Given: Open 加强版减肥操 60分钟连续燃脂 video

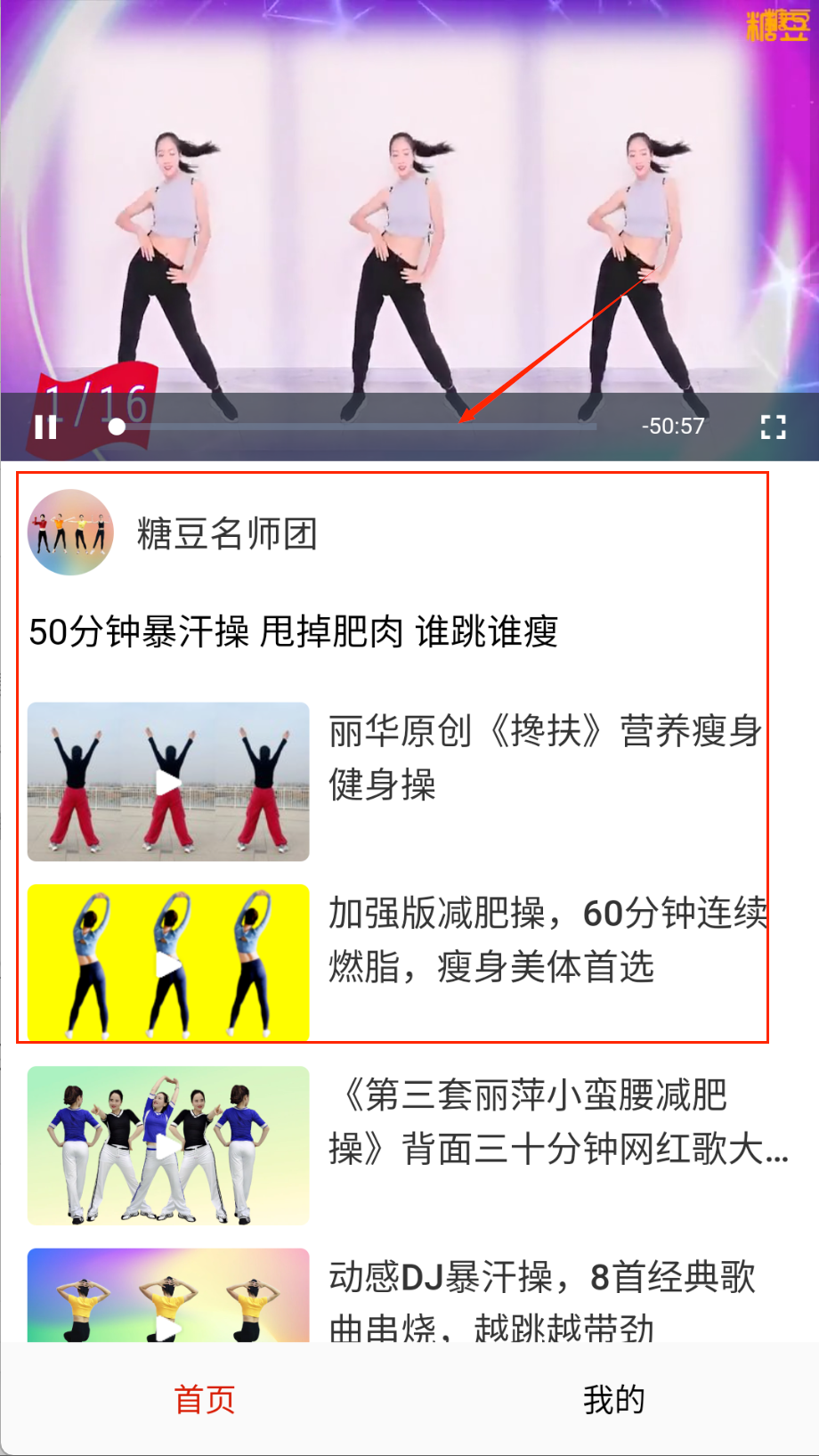Looking at the screenshot, I should pos(168,963).
